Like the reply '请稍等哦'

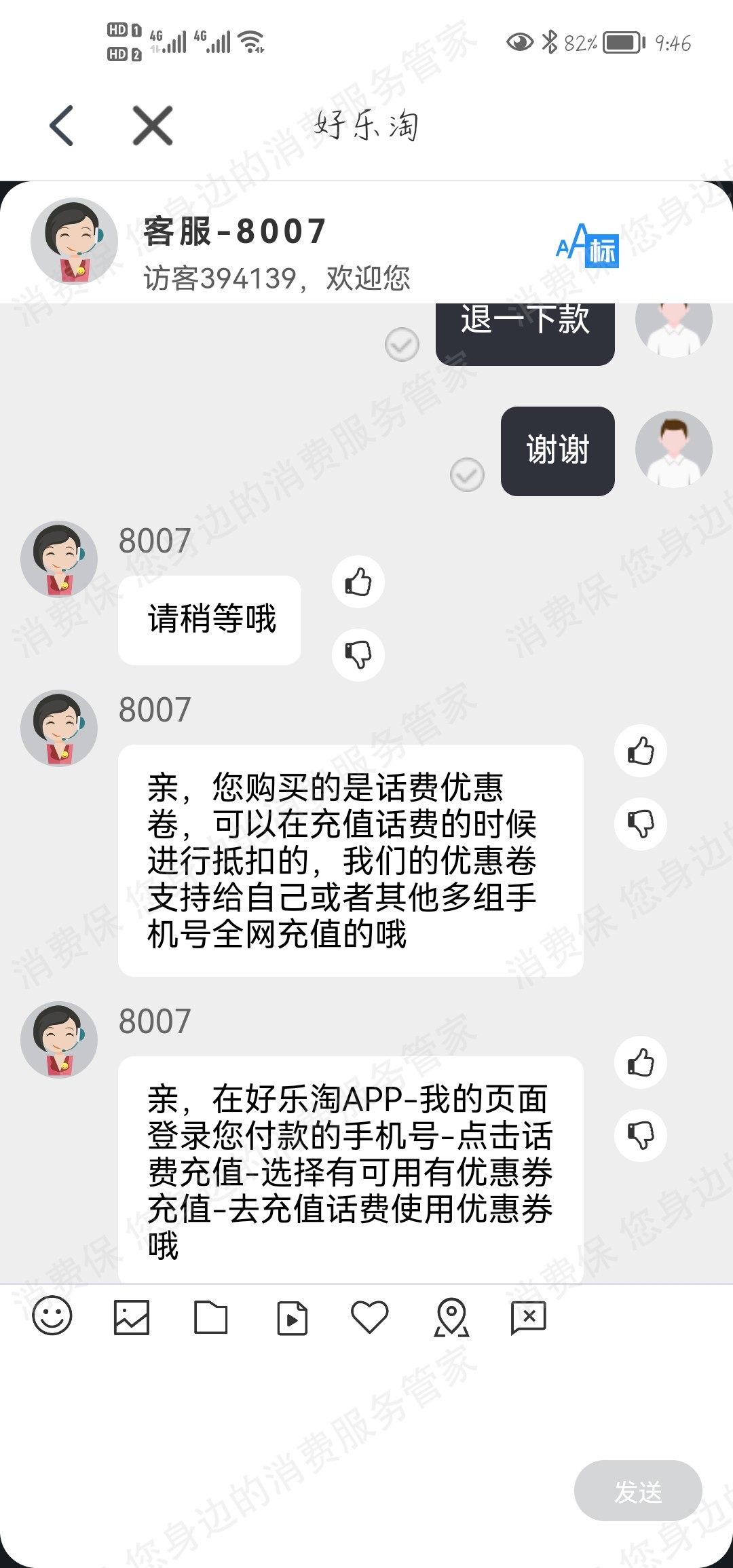pyautogui.click(x=358, y=582)
